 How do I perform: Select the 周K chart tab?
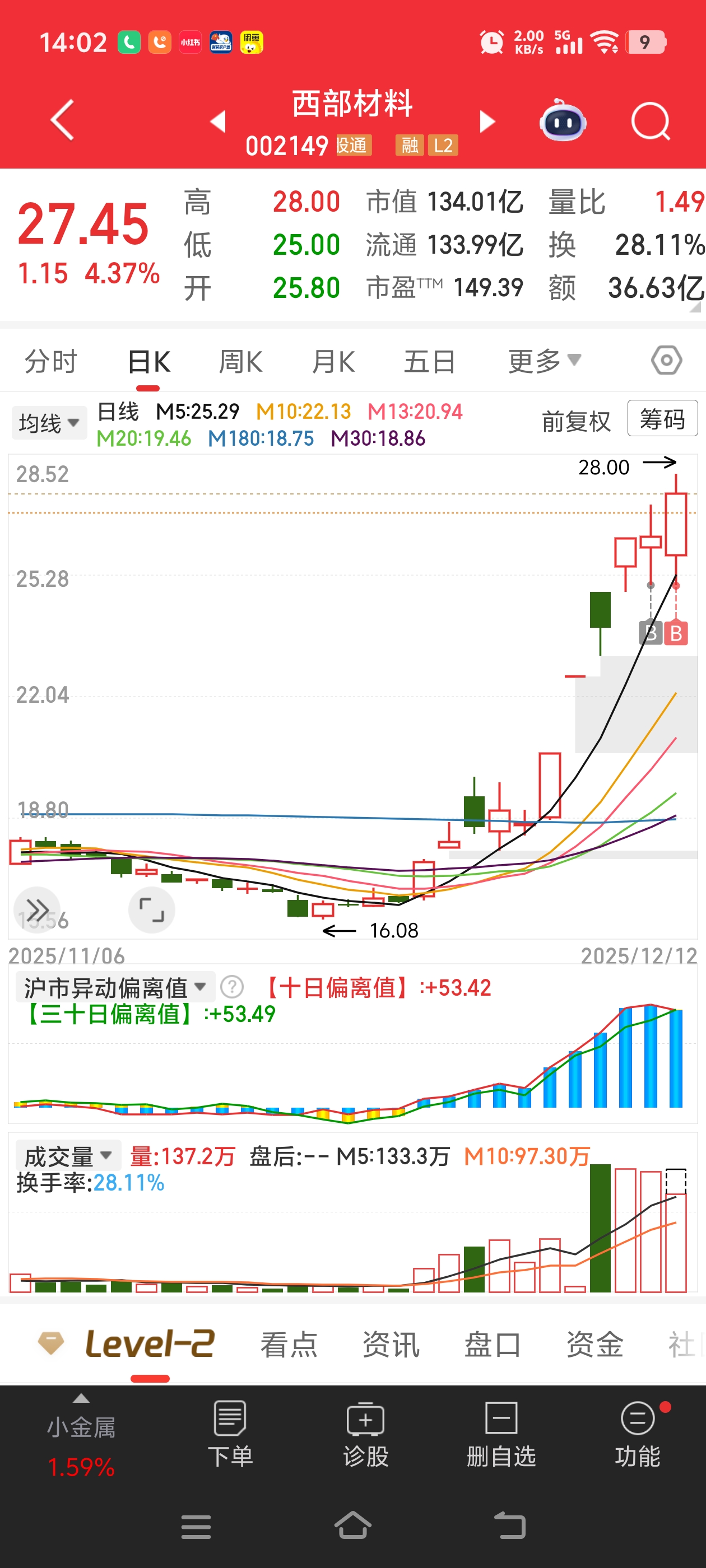(x=240, y=362)
